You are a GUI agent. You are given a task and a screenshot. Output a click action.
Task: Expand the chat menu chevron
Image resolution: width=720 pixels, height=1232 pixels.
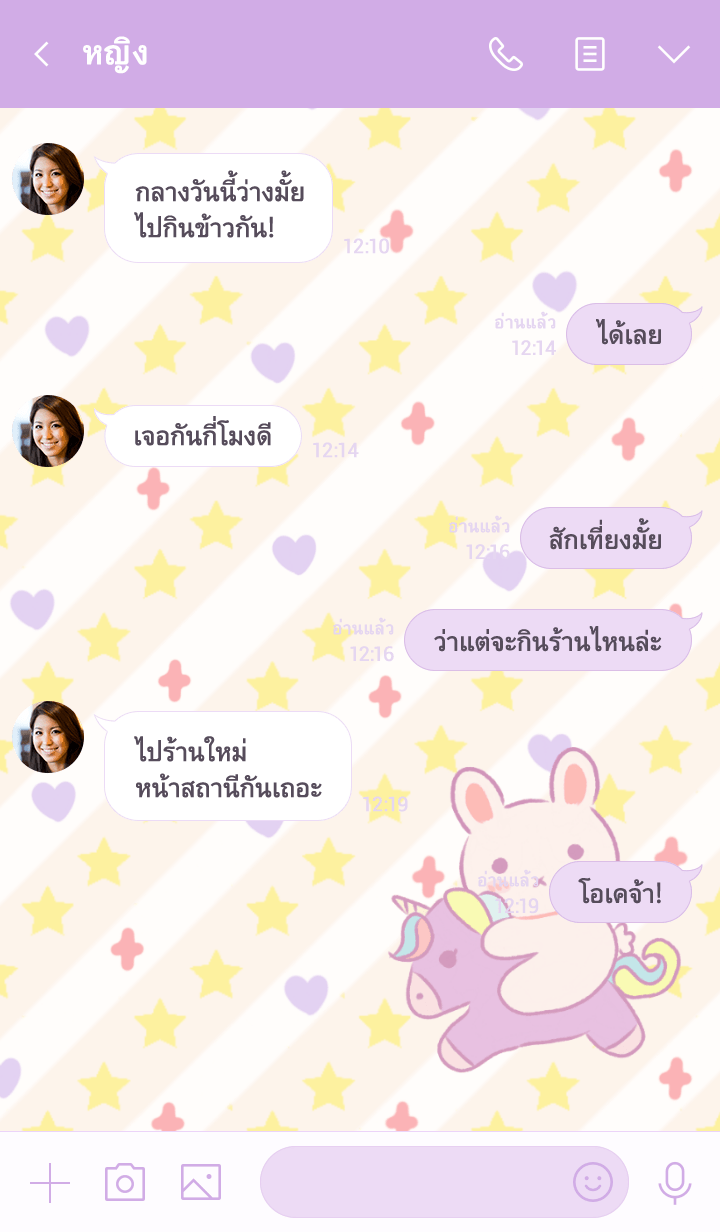[674, 54]
